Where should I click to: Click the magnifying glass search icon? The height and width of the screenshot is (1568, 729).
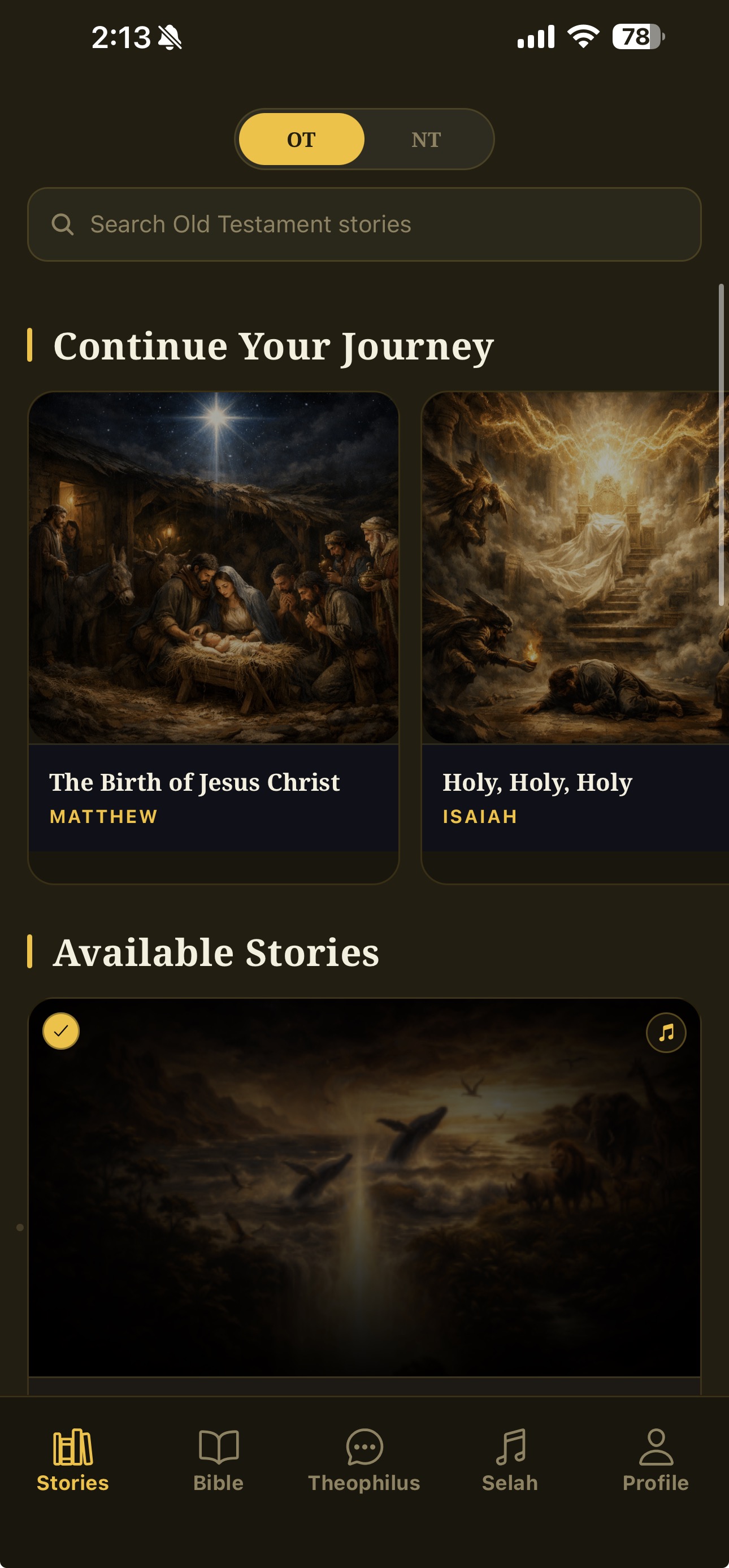pyautogui.click(x=63, y=224)
